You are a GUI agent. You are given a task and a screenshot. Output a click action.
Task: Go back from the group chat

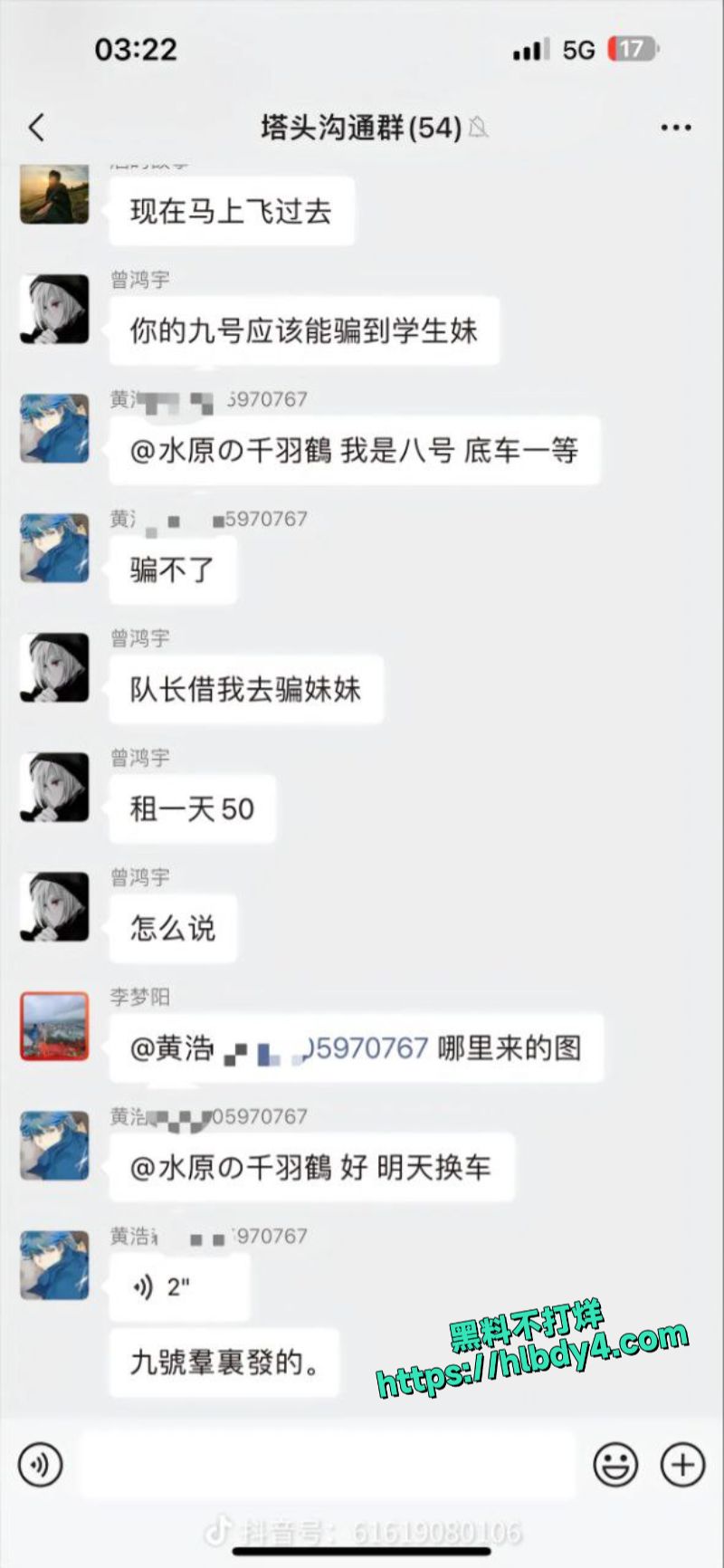[36, 128]
